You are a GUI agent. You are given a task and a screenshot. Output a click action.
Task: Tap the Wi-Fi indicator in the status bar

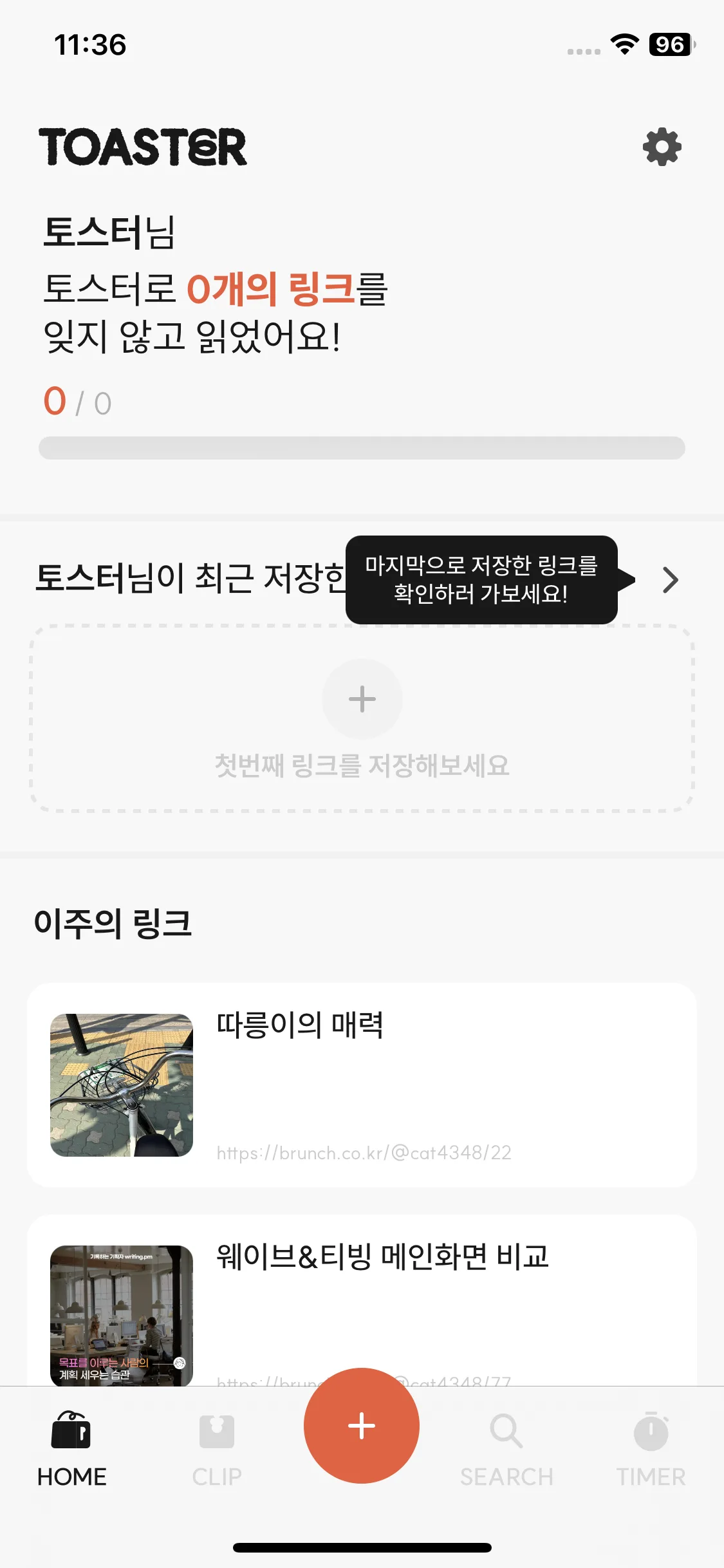pos(622,45)
